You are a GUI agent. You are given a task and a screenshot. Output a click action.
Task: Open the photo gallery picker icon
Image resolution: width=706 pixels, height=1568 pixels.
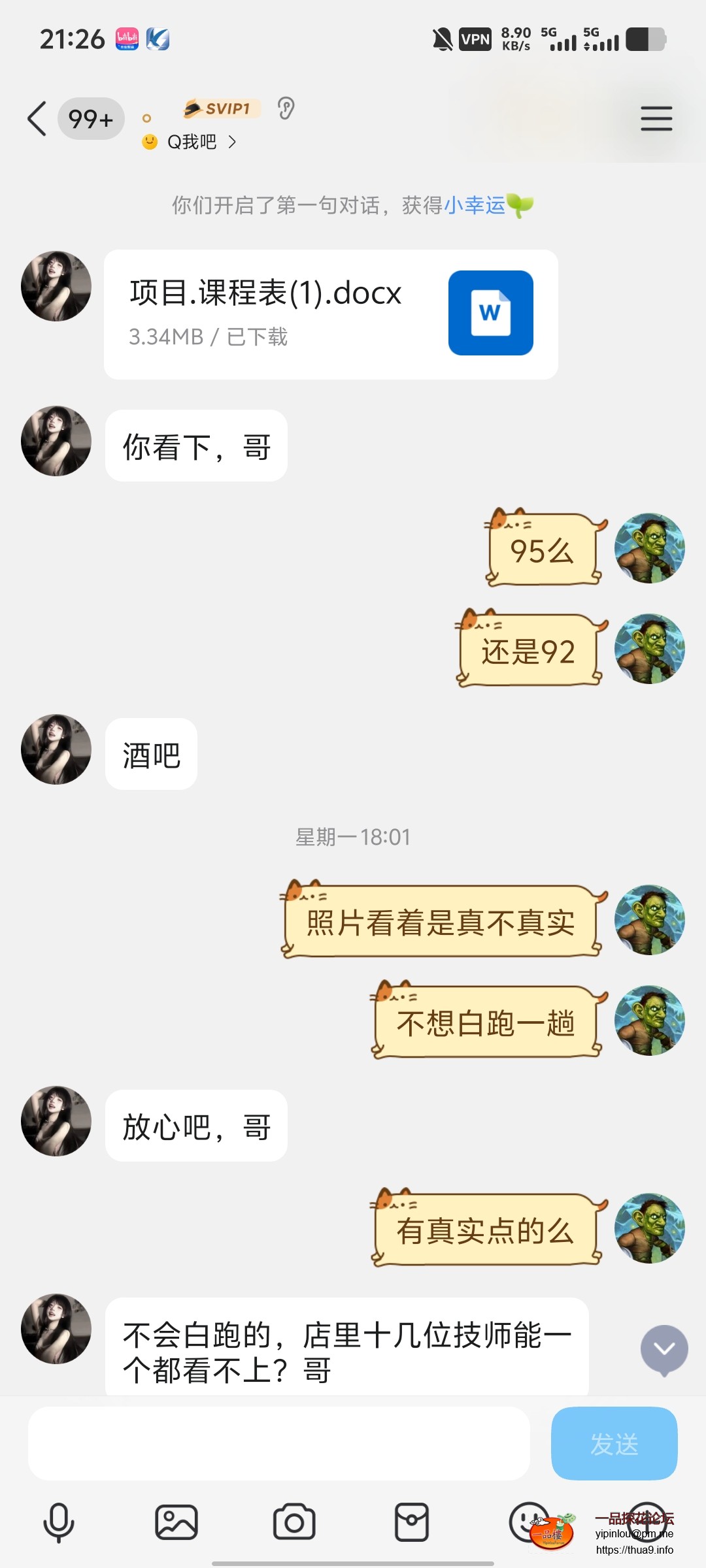[176, 1521]
